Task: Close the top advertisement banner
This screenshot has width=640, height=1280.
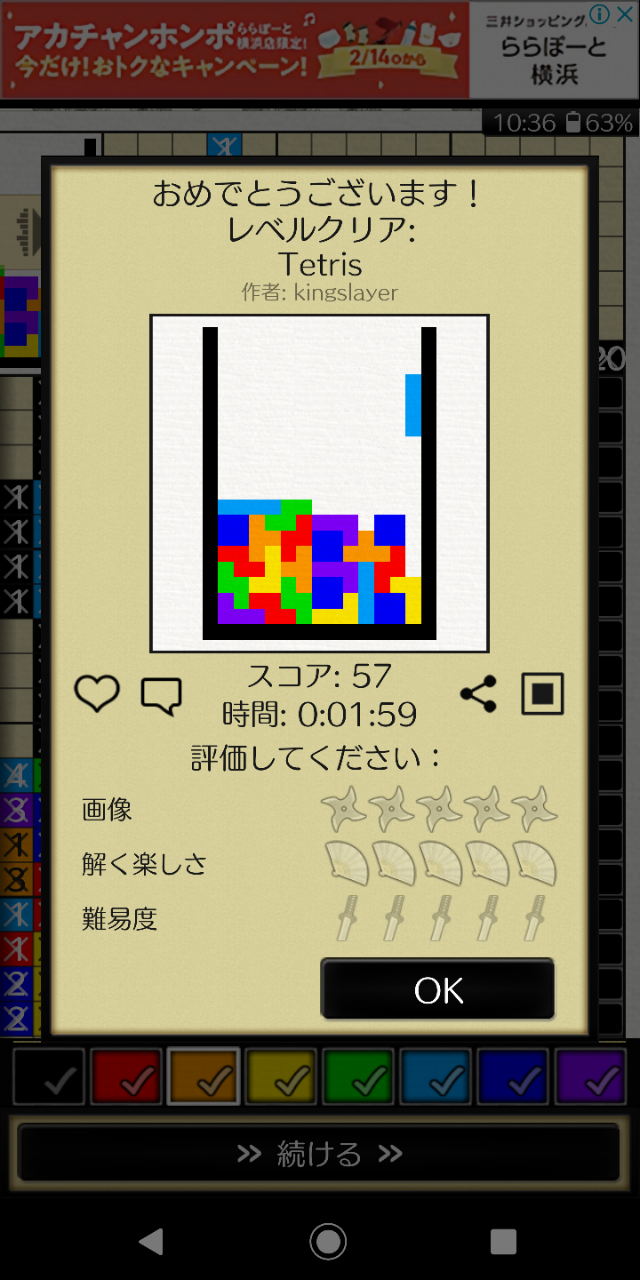Action: (626, 14)
